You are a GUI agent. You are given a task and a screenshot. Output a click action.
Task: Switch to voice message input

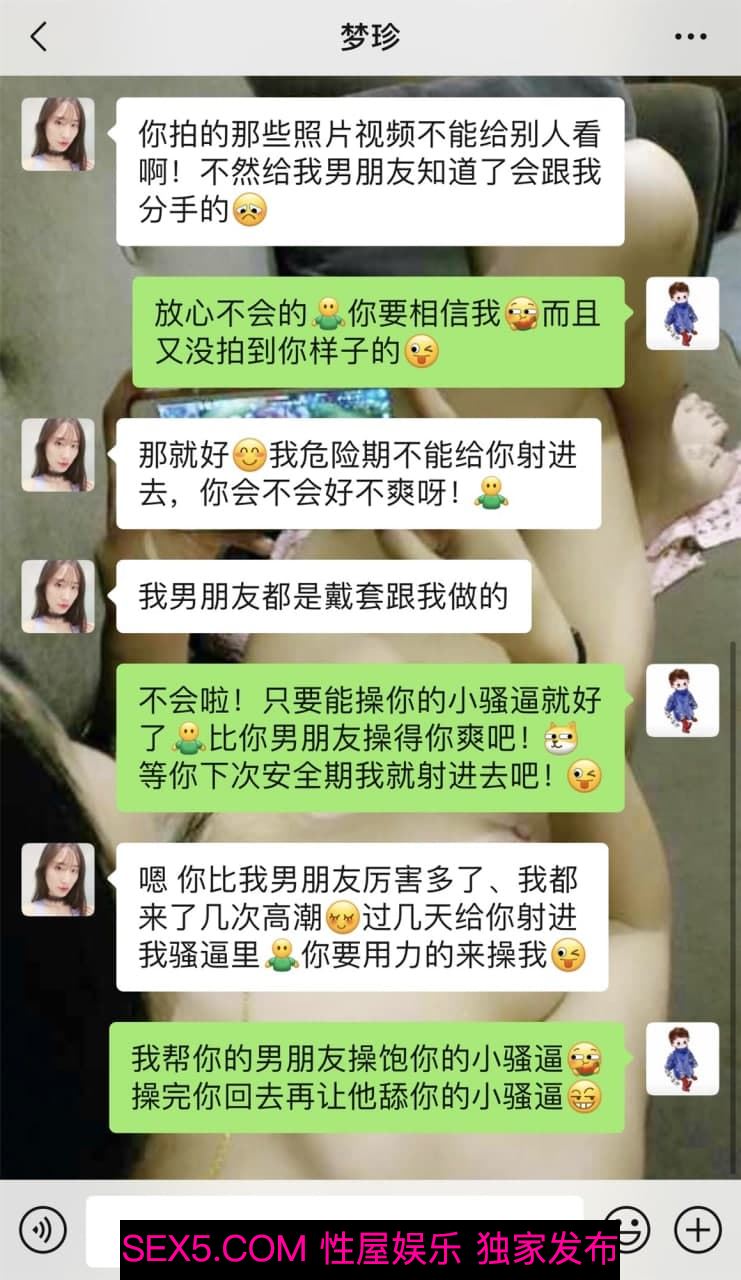42,1229
